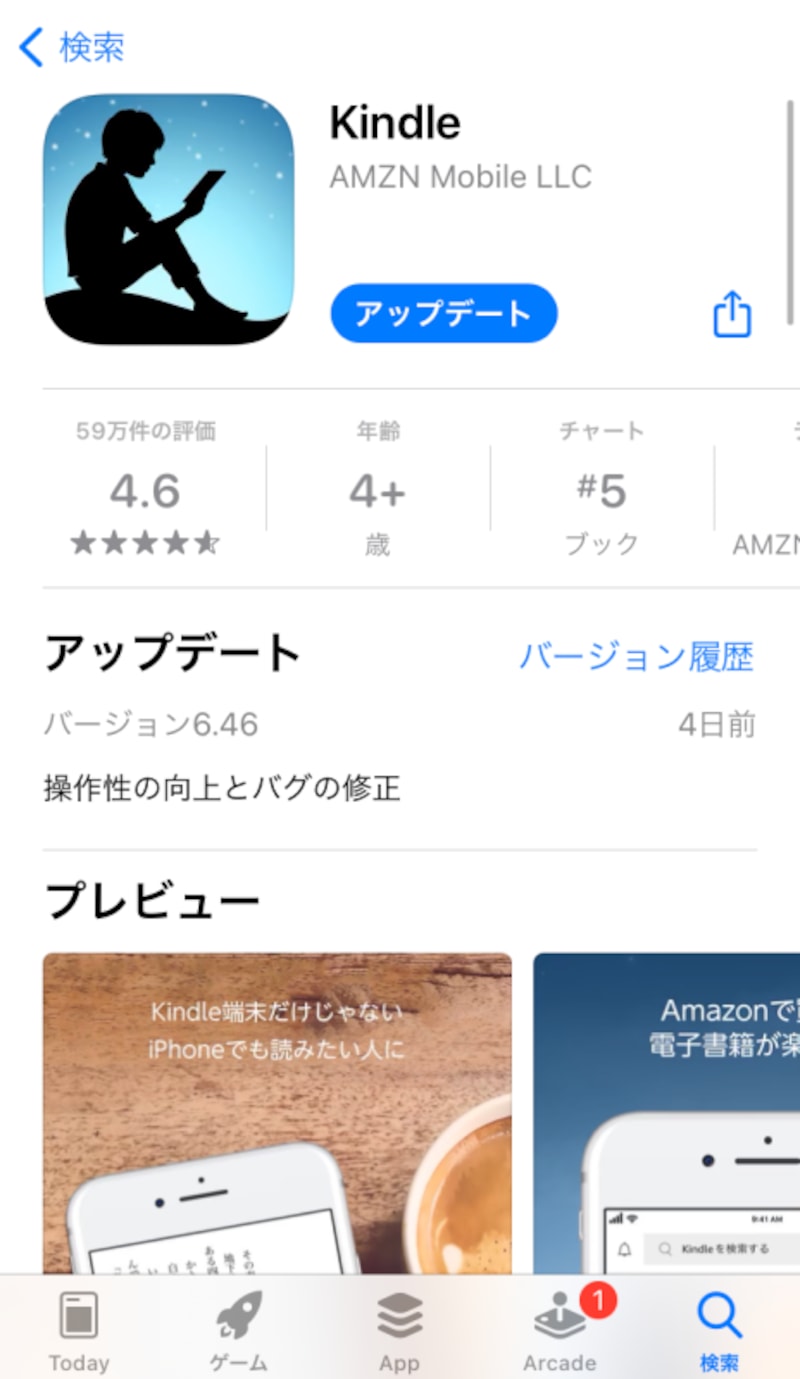Open the ブック chart ranking #5
800x1379 pixels.
pyautogui.click(x=601, y=490)
